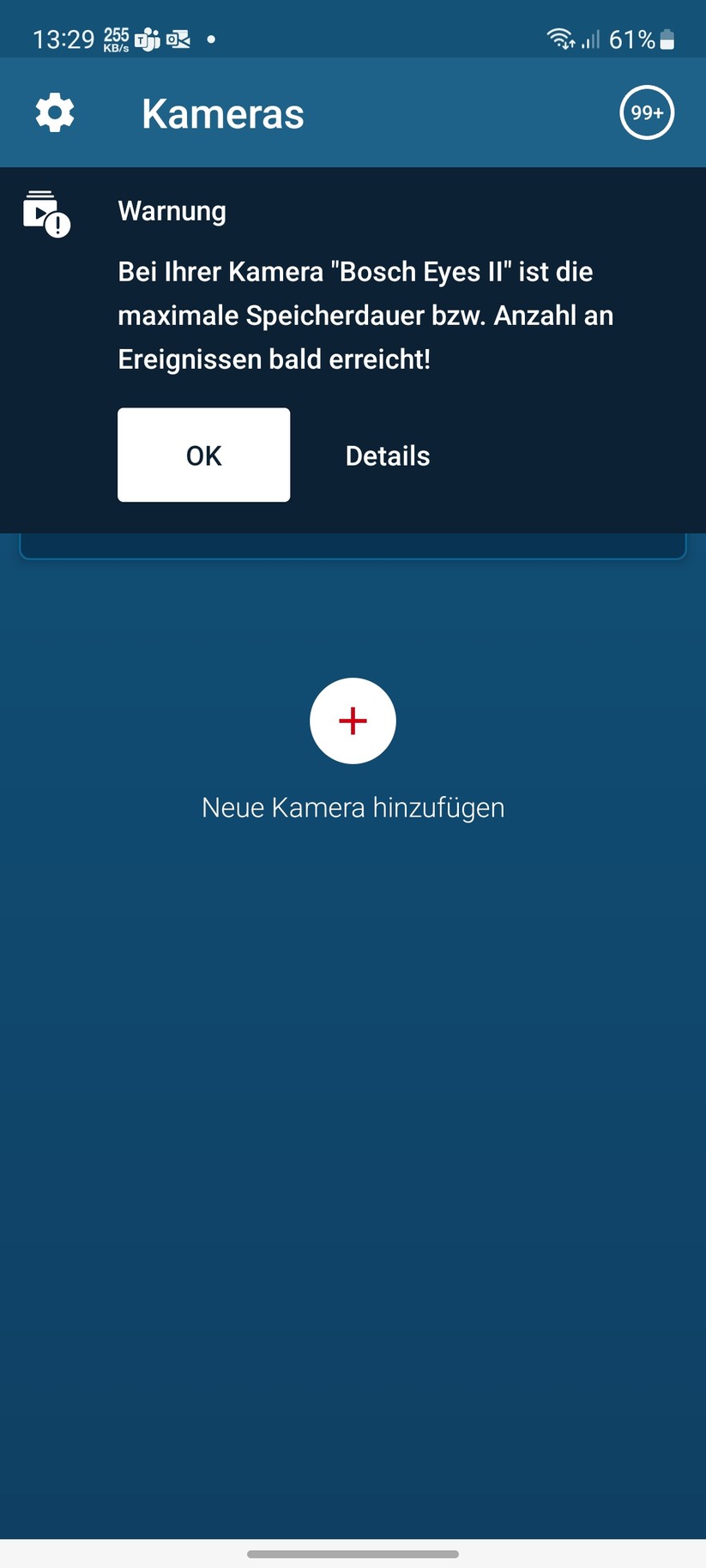Tap the Outlook icon in the status bar
Viewport: 706px width, 1568px height.
tap(178, 39)
